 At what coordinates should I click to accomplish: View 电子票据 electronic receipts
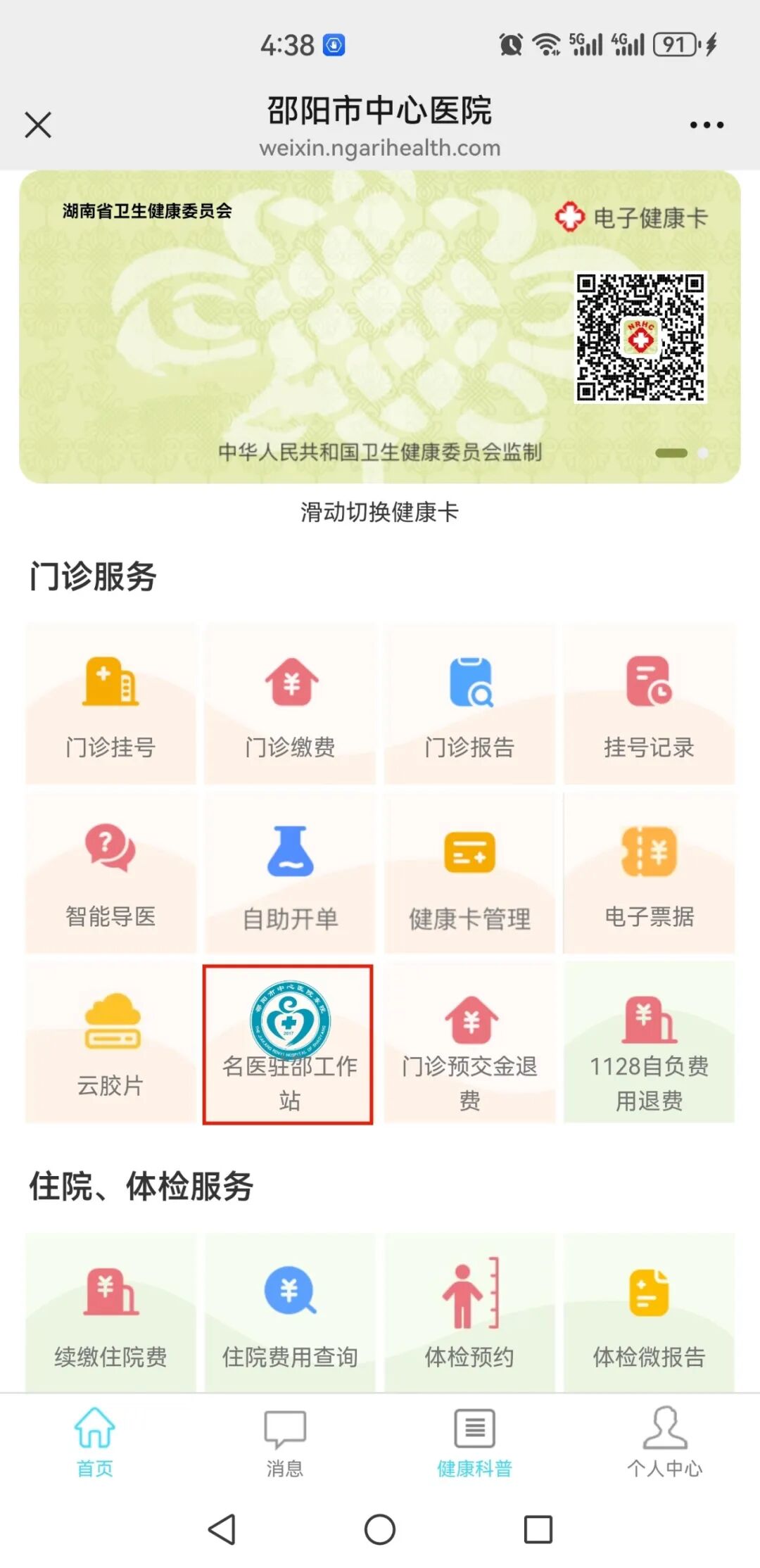[649, 873]
